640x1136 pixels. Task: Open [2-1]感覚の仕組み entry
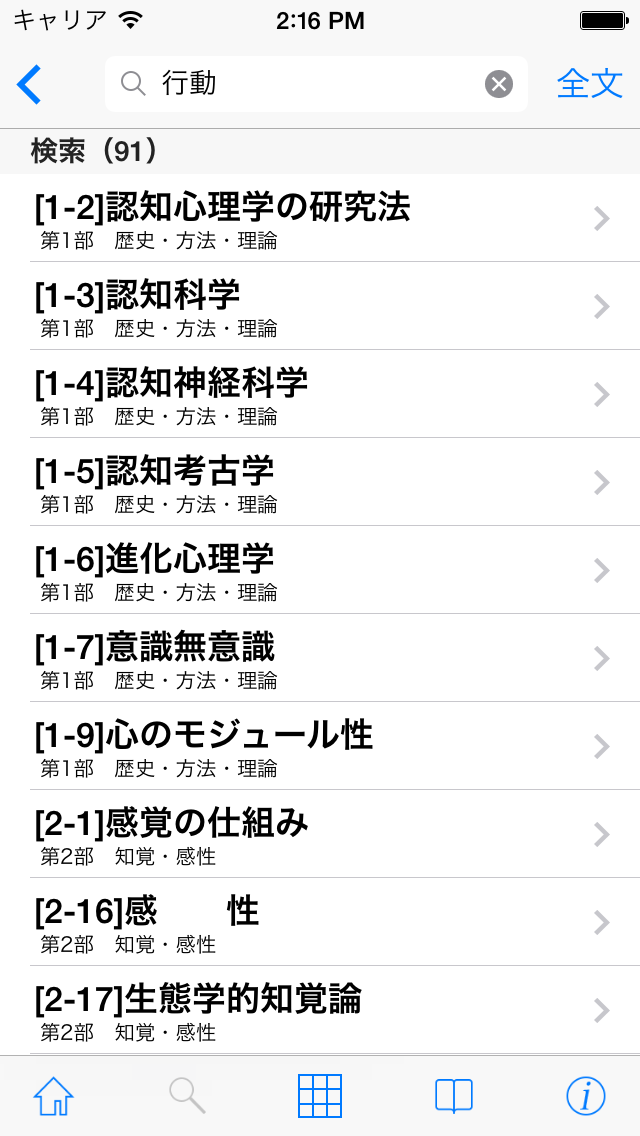point(320,834)
